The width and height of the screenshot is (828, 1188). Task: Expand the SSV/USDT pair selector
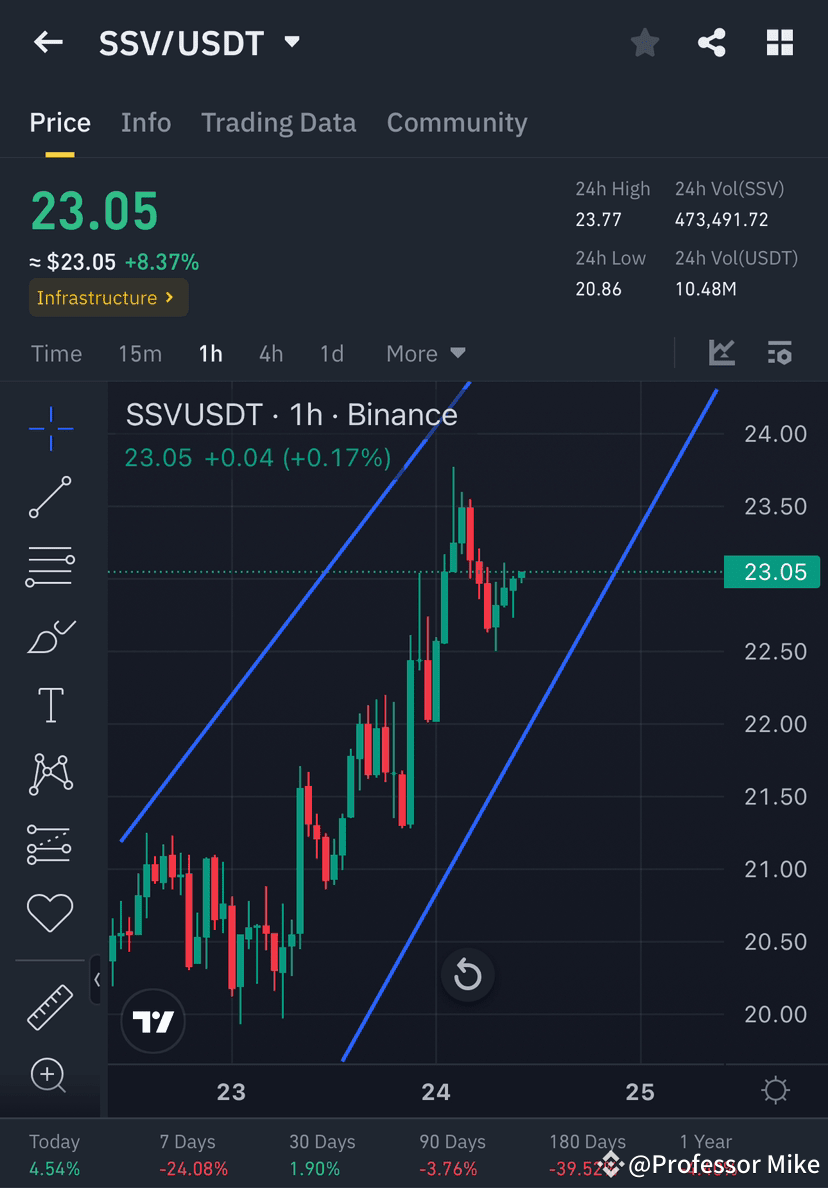(290, 42)
